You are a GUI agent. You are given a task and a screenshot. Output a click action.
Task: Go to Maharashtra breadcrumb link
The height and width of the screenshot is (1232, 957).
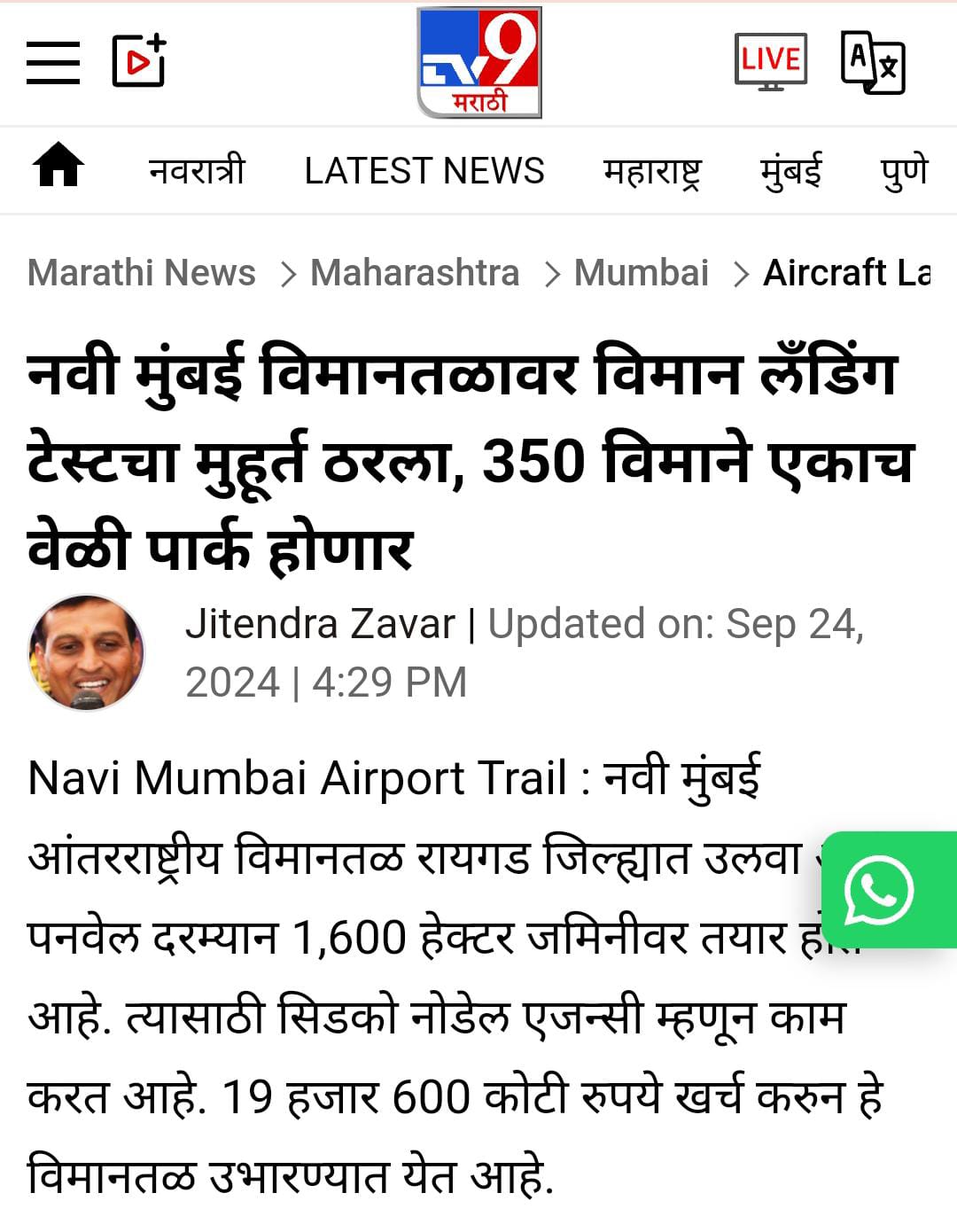point(415,272)
